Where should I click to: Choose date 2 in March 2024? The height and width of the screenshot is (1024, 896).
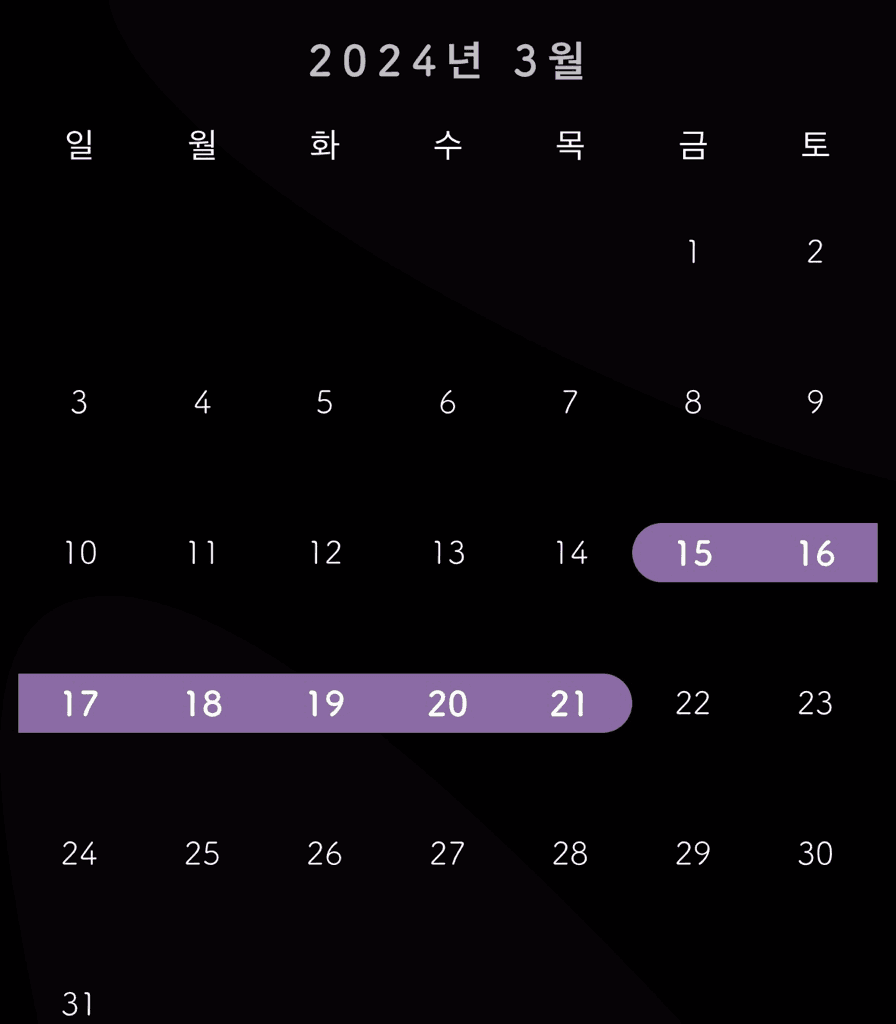coord(815,252)
